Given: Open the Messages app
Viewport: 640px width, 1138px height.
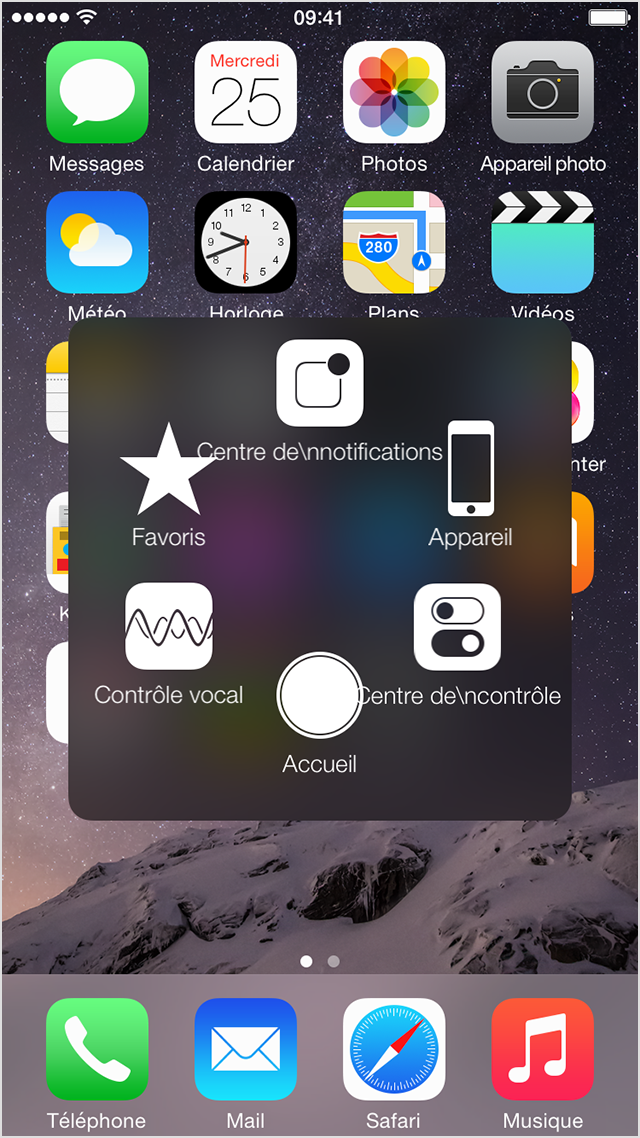Looking at the screenshot, I should click(x=97, y=92).
